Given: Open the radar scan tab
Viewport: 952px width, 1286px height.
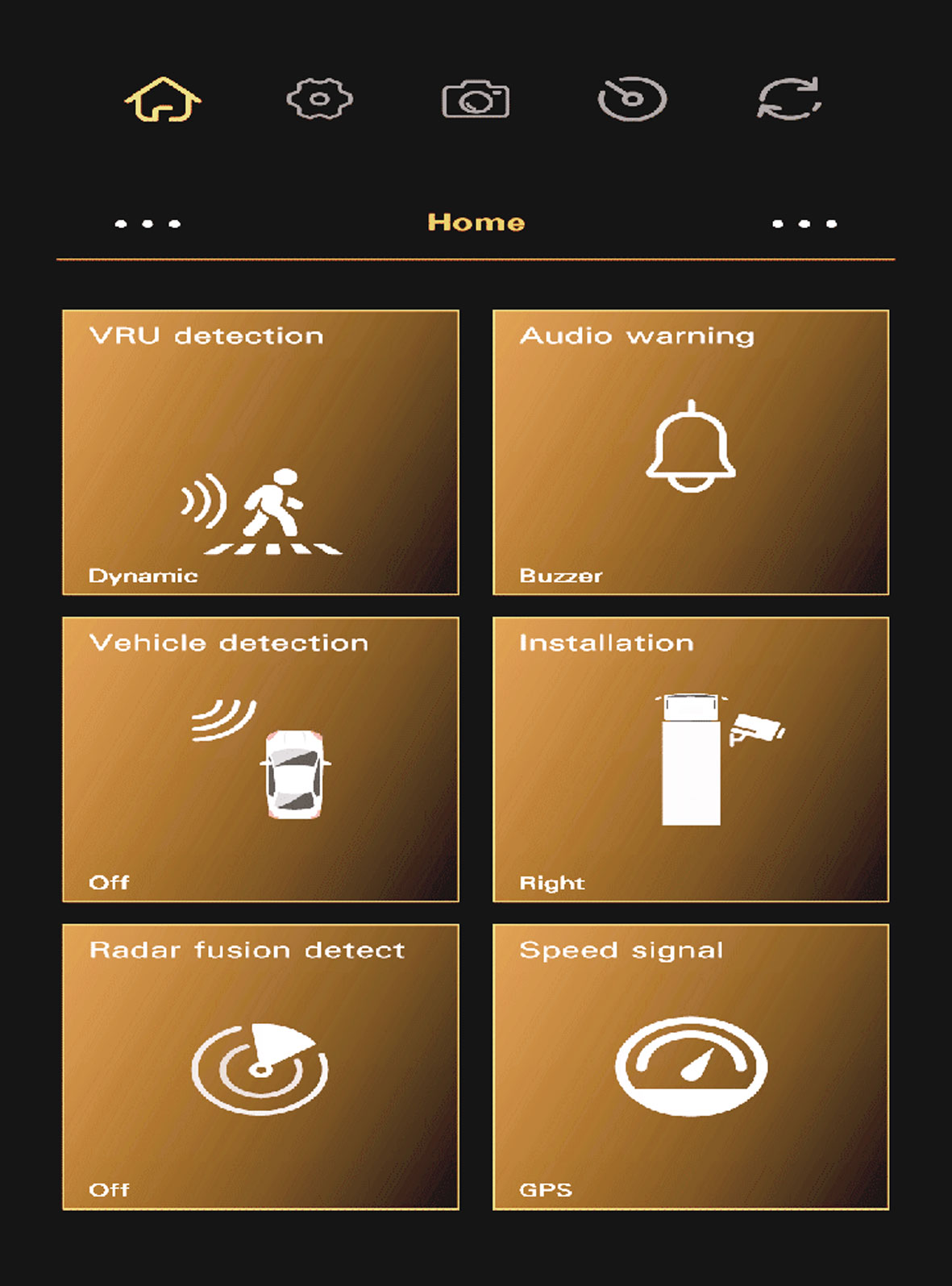Looking at the screenshot, I should click(x=632, y=99).
